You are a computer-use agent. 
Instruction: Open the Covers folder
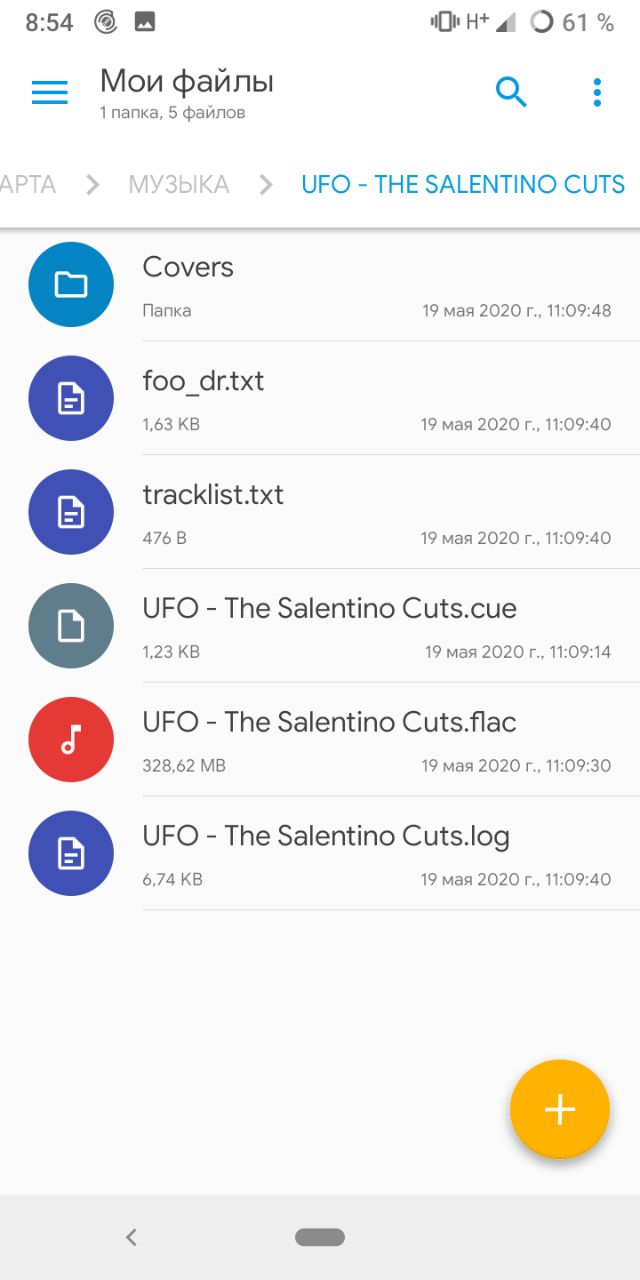[x=320, y=284]
